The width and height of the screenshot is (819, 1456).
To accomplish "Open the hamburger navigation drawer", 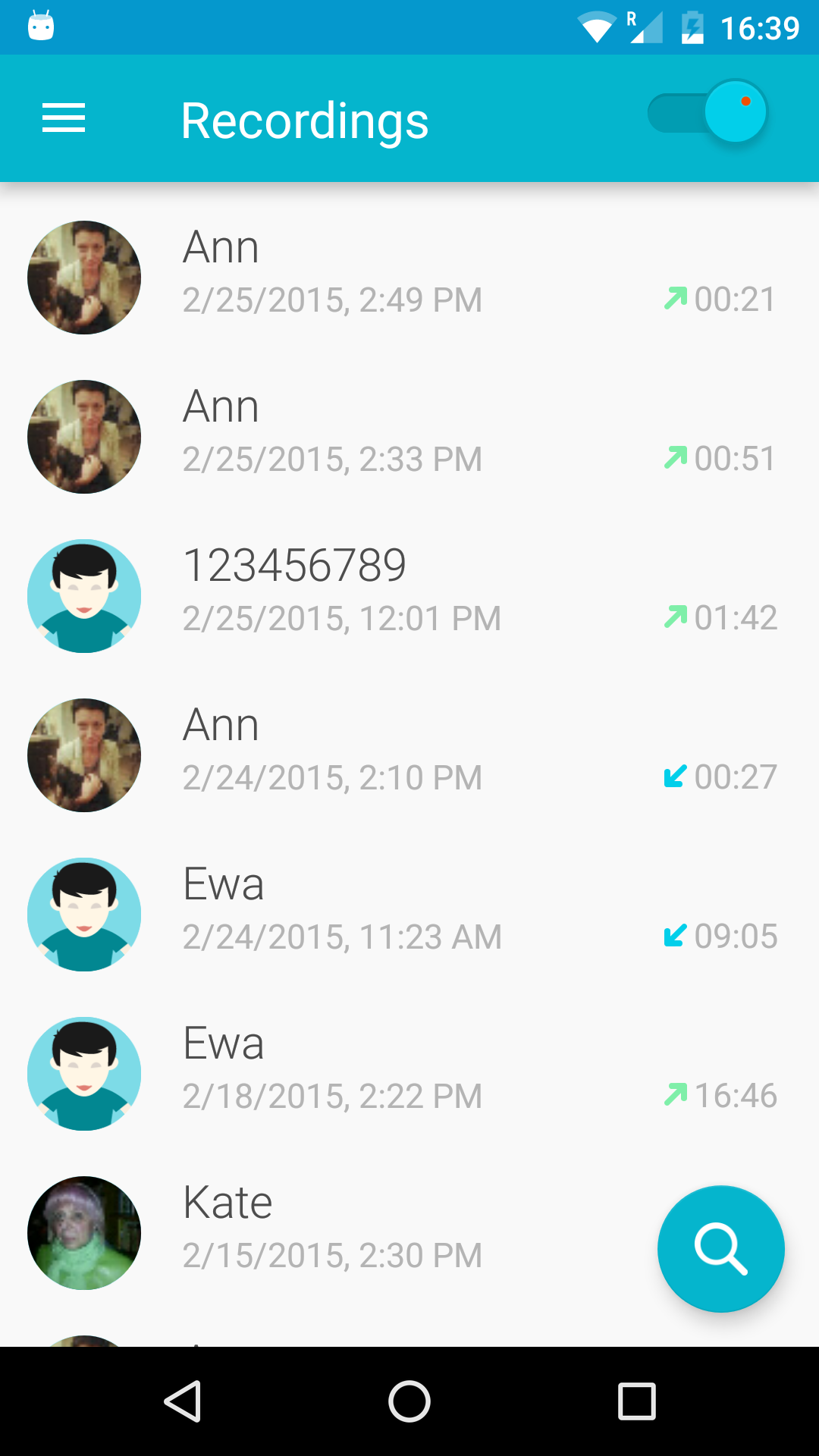I will coord(64,119).
